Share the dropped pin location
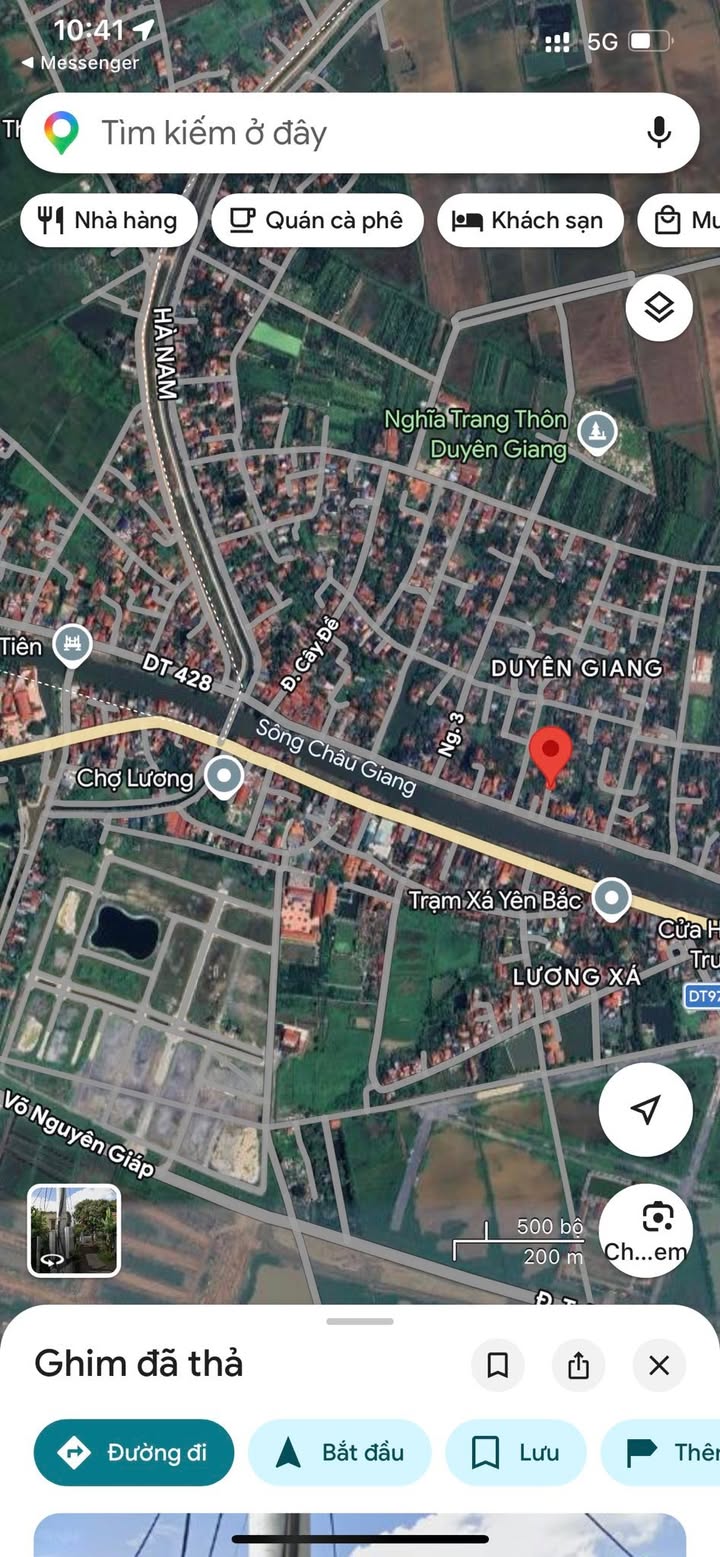This screenshot has height=1557, width=720. tap(578, 1365)
